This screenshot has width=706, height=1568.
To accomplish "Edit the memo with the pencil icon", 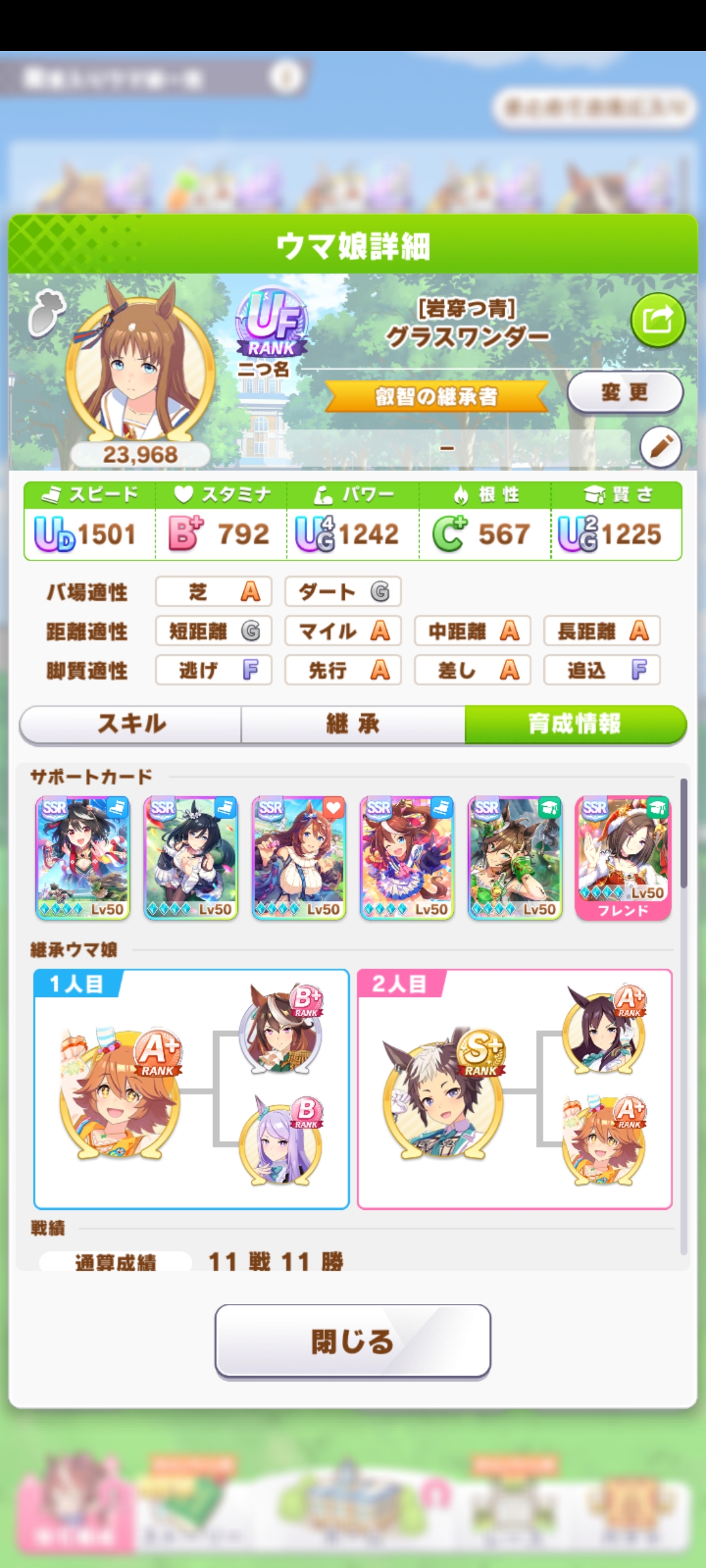I will pos(660,448).
